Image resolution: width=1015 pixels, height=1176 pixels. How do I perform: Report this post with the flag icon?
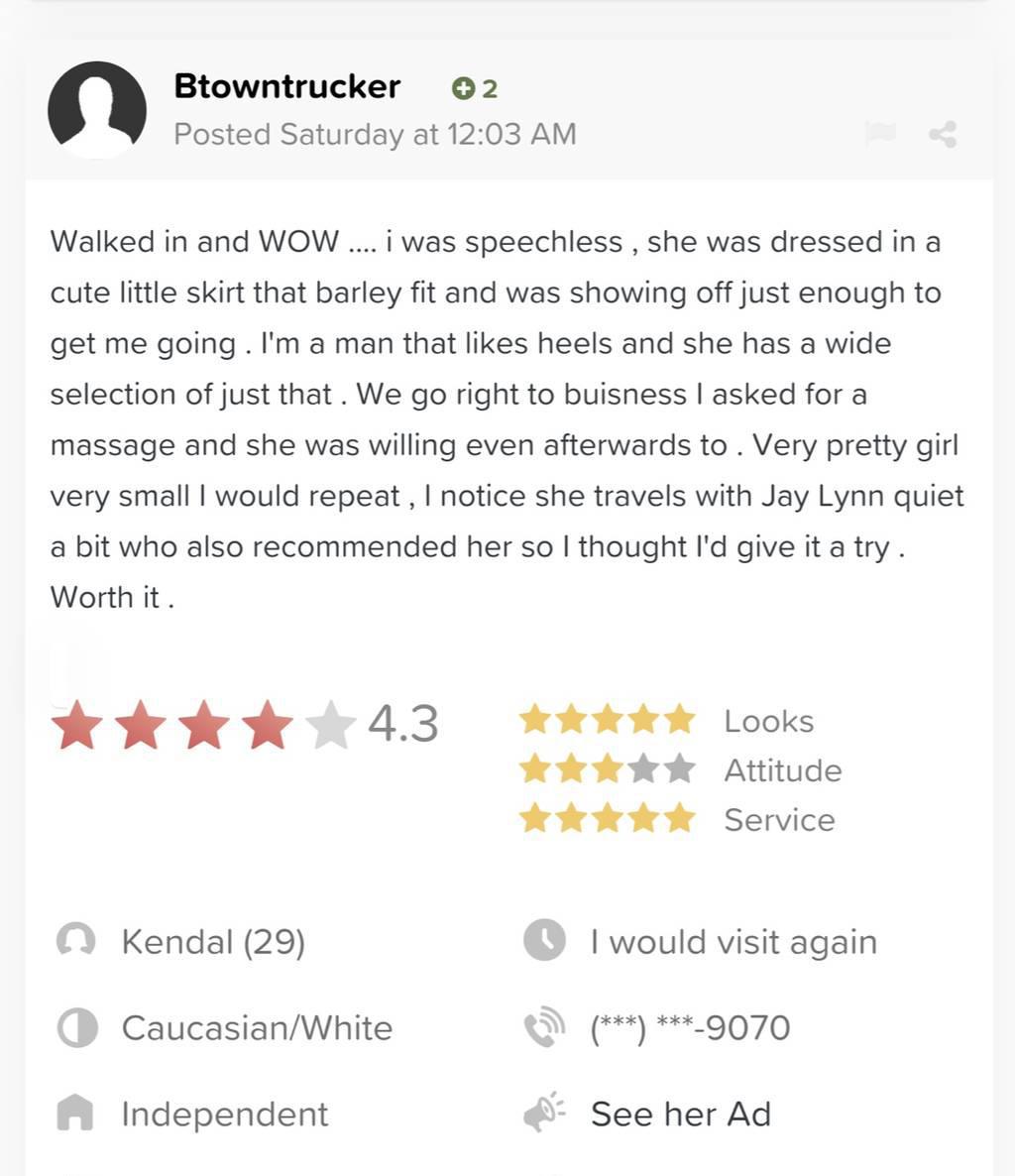[x=880, y=134]
